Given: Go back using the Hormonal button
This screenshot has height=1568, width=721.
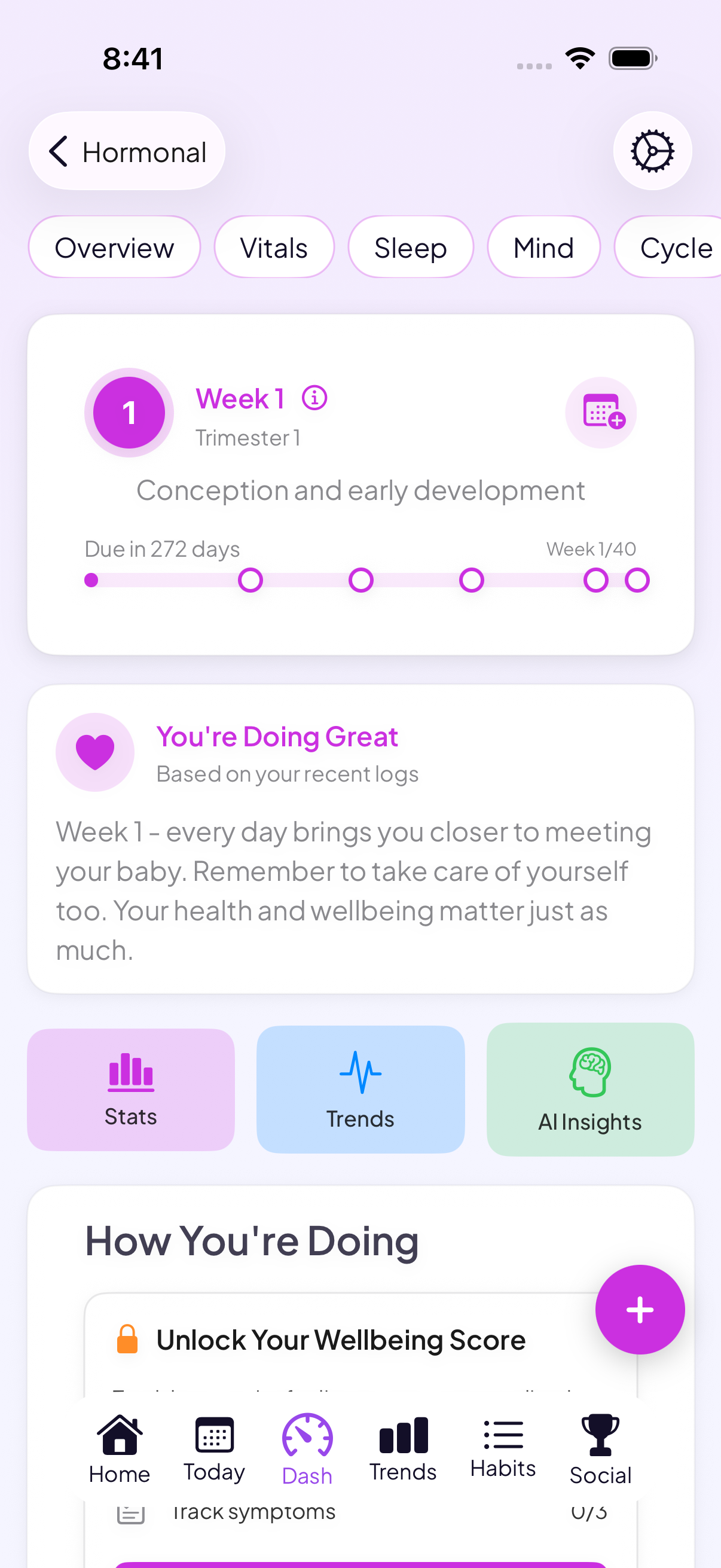Looking at the screenshot, I should (126, 151).
